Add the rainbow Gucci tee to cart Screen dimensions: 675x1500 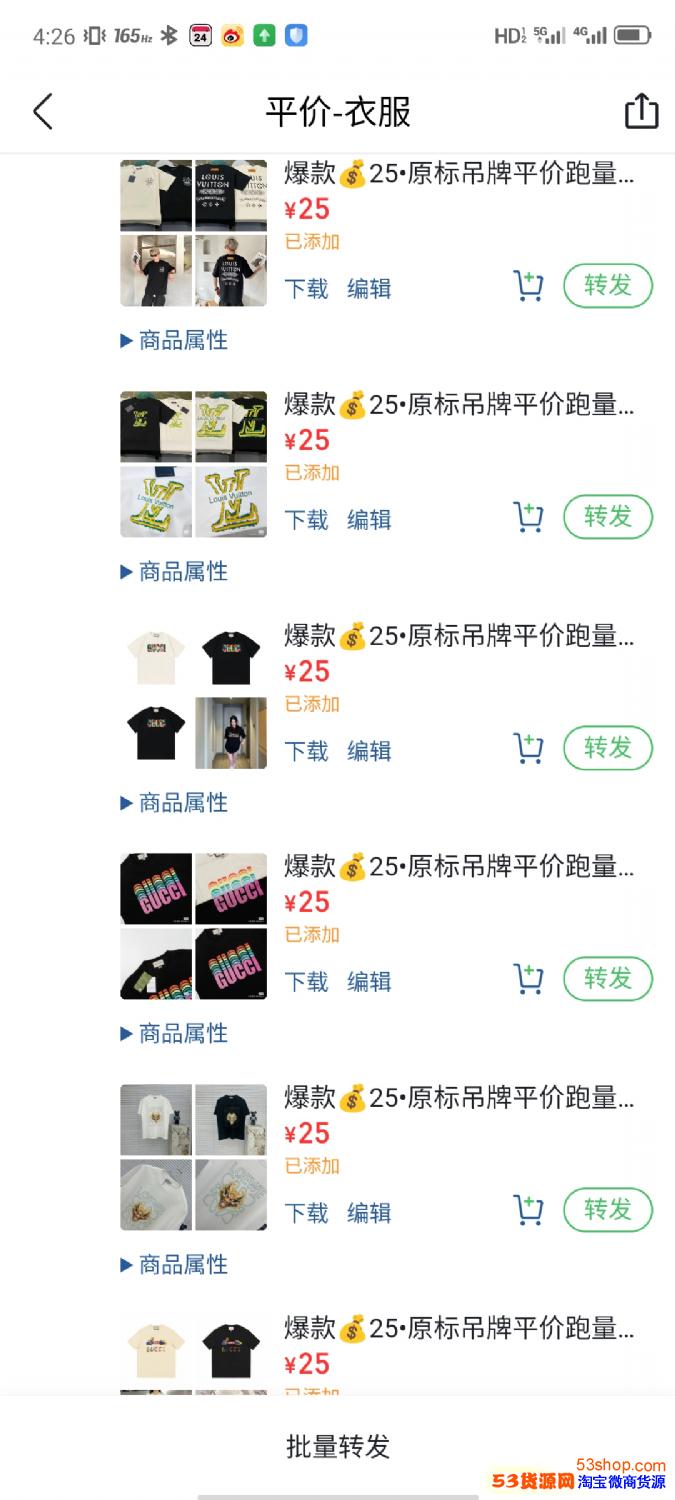click(528, 979)
